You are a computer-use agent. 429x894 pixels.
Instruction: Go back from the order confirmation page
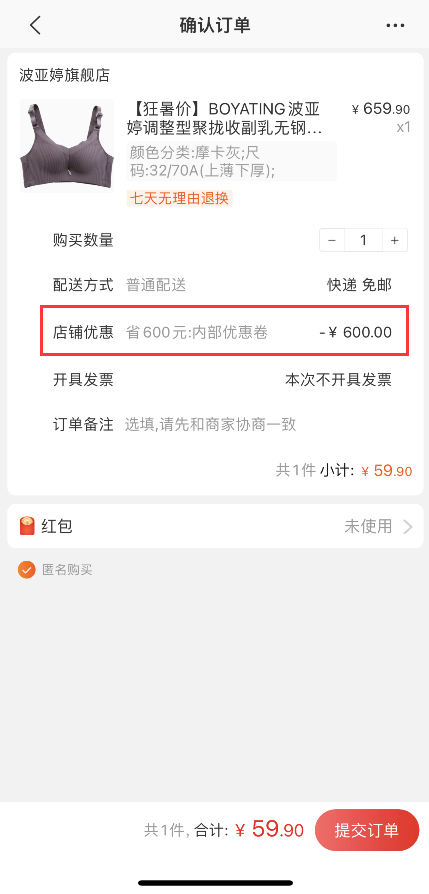click(35, 26)
